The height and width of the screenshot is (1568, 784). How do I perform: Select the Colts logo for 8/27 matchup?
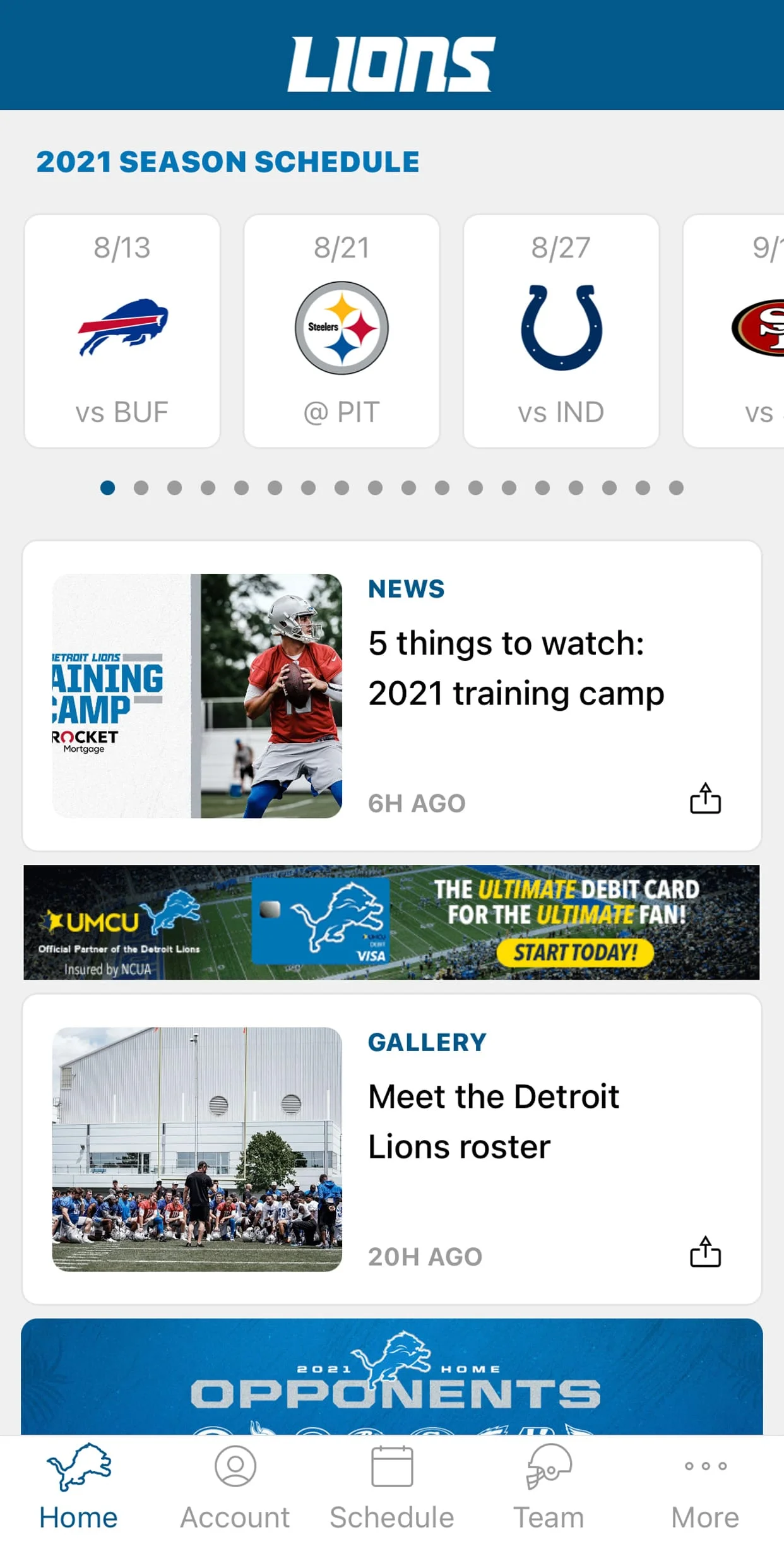click(x=561, y=328)
